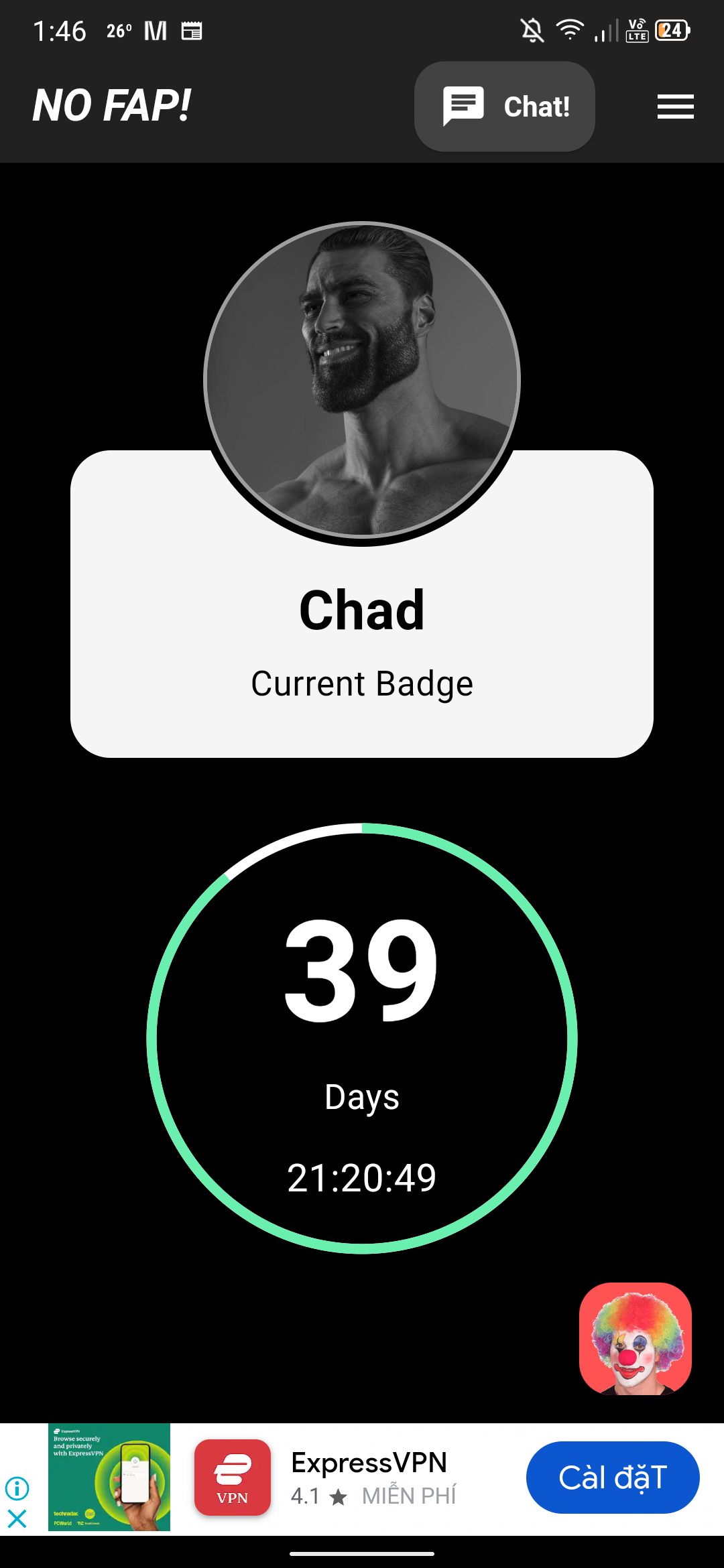The height and width of the screenshot is (1568, 724).
Task: Install ExpressVPN via Cài đặt button
Action: pyautogui.click(x=612, y=1477)
